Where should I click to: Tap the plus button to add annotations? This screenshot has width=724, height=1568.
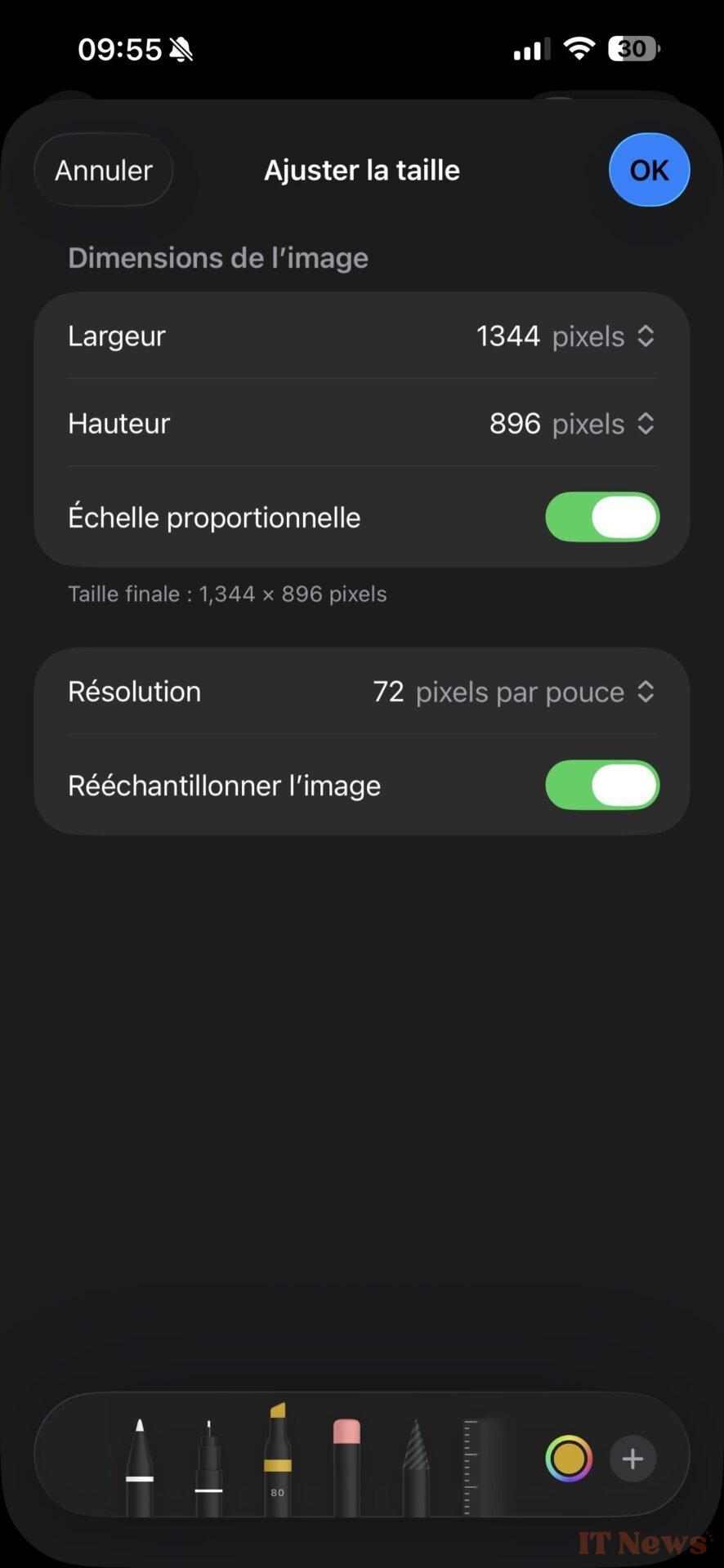[632, 1459]
